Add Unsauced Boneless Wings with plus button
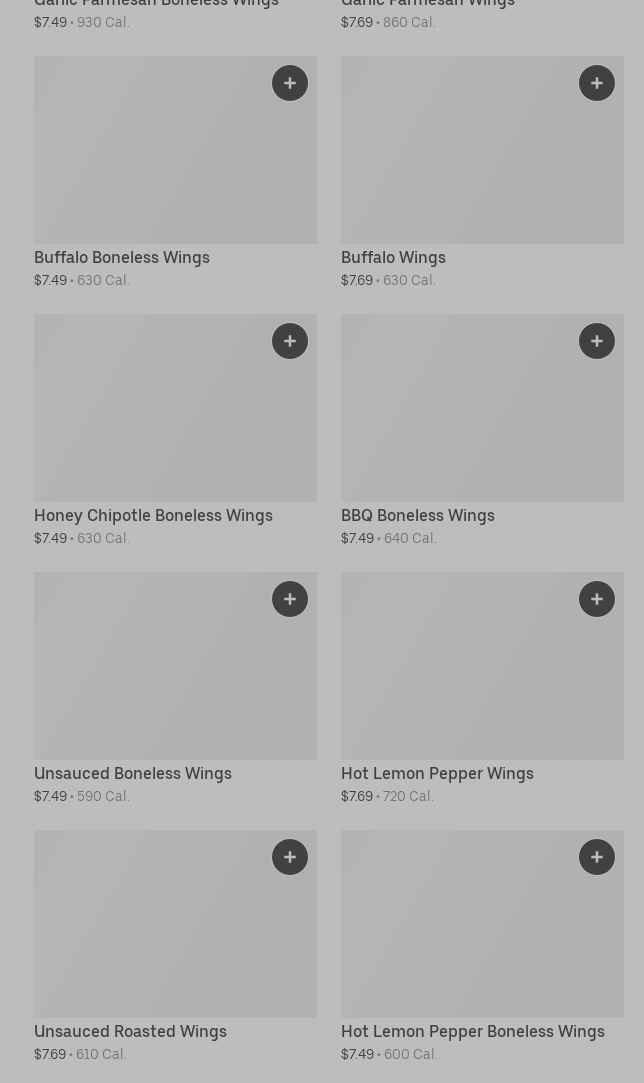 coord(290,599)
